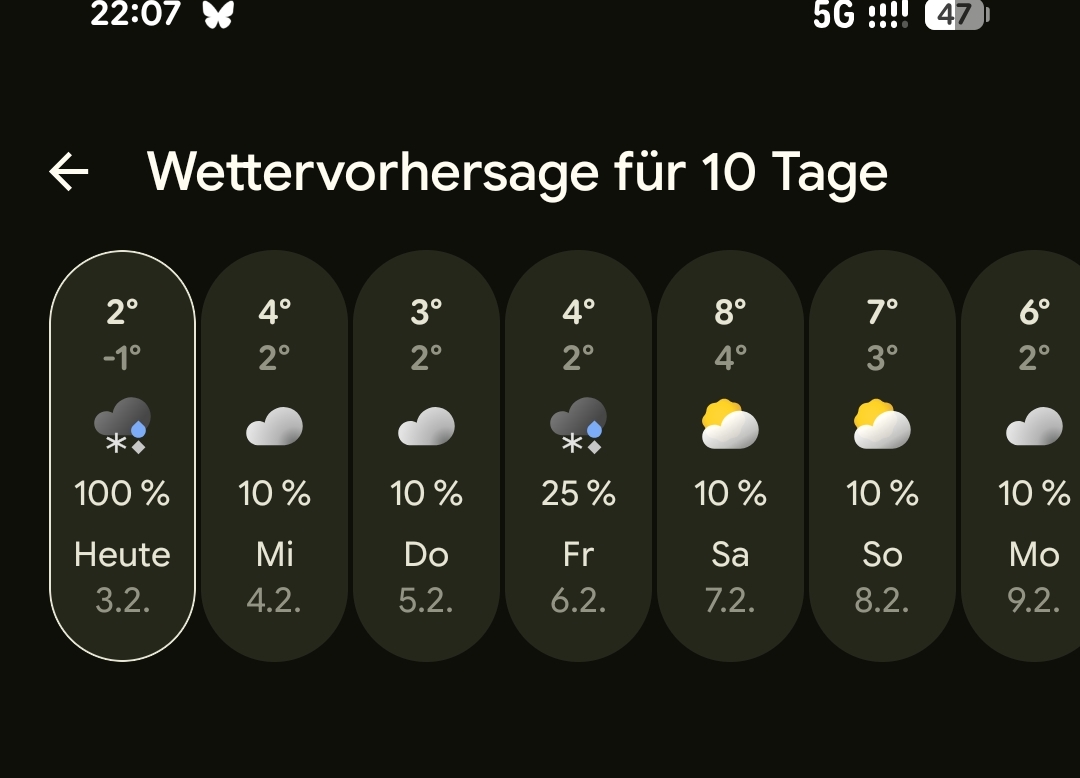This screenshot has width=1080, height=778.
Task: Open Wednesday's forecast Mi 4.2.
Action: pyautogui.click(x=274, y=455)
